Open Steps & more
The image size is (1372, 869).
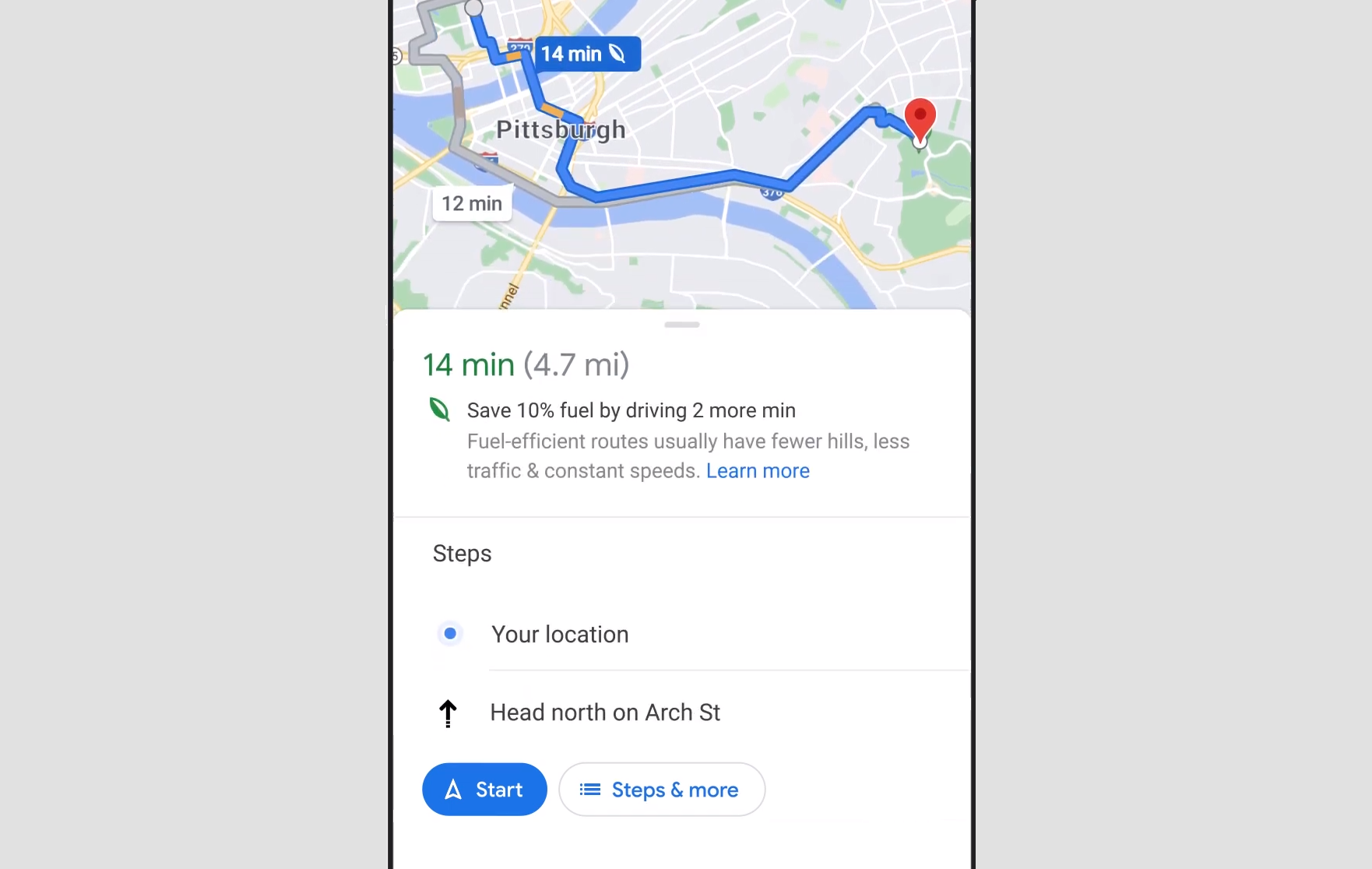661,789
